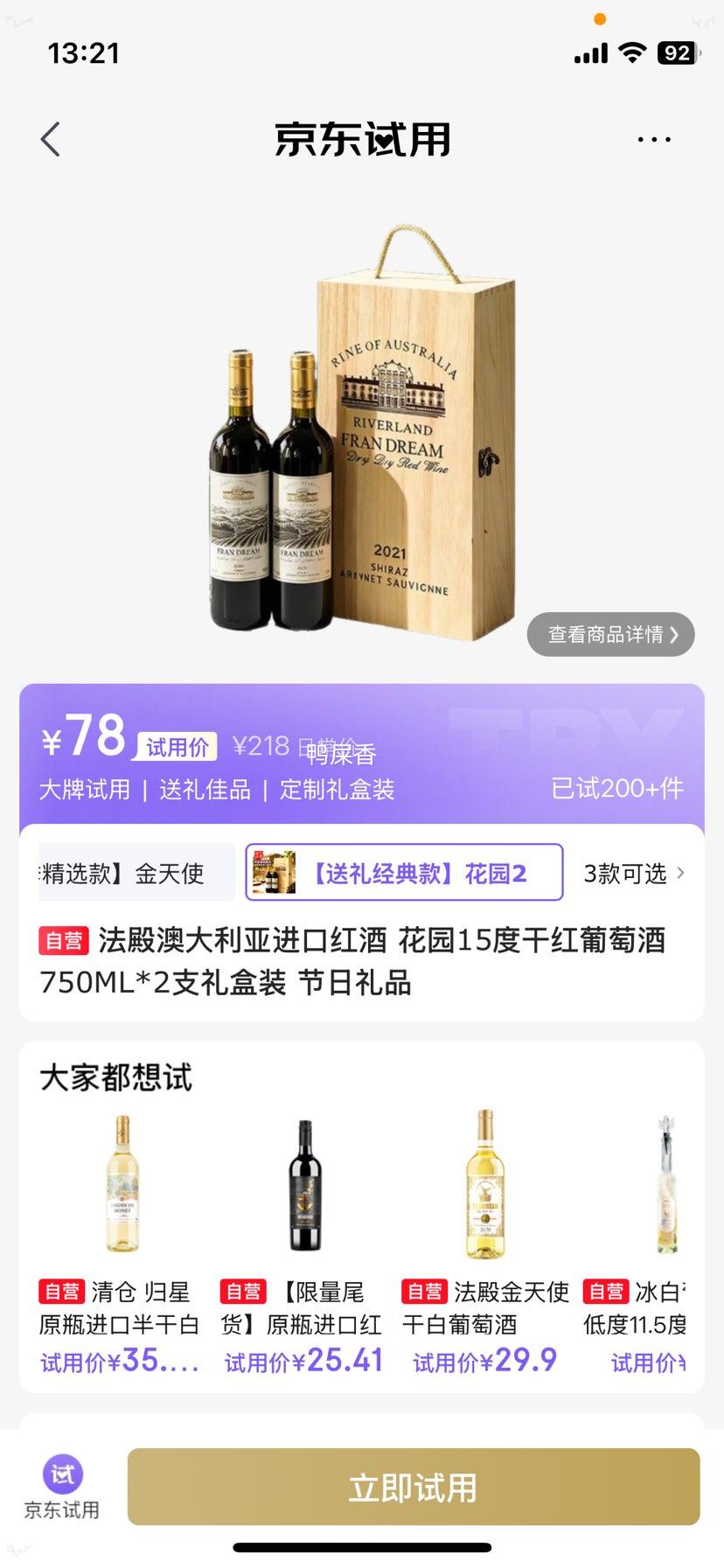724x1568 pixels.
Task: Tap the battery indicator showing 92
Action: point(673,53)
